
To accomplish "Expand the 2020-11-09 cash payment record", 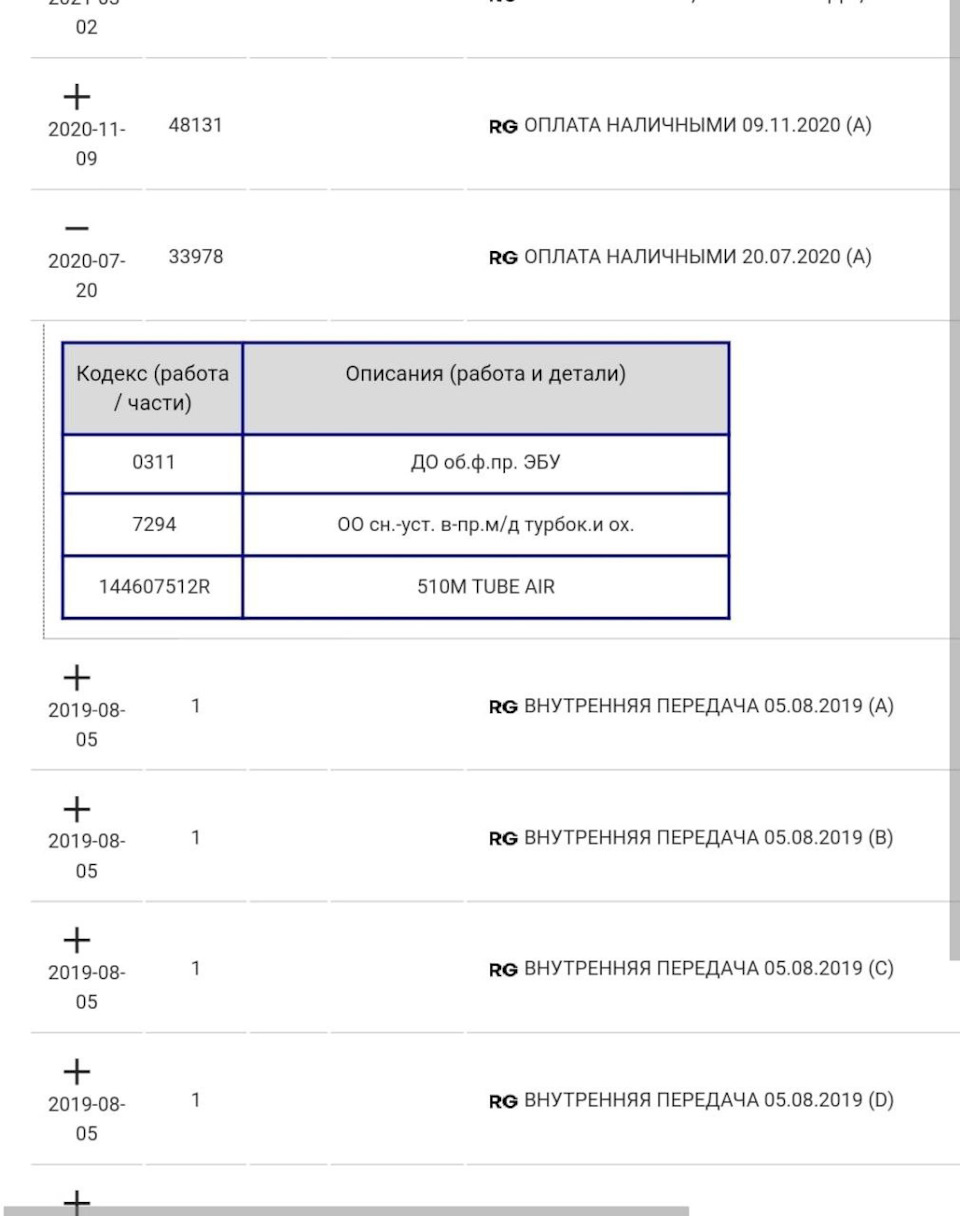I will tap(76, 97).
